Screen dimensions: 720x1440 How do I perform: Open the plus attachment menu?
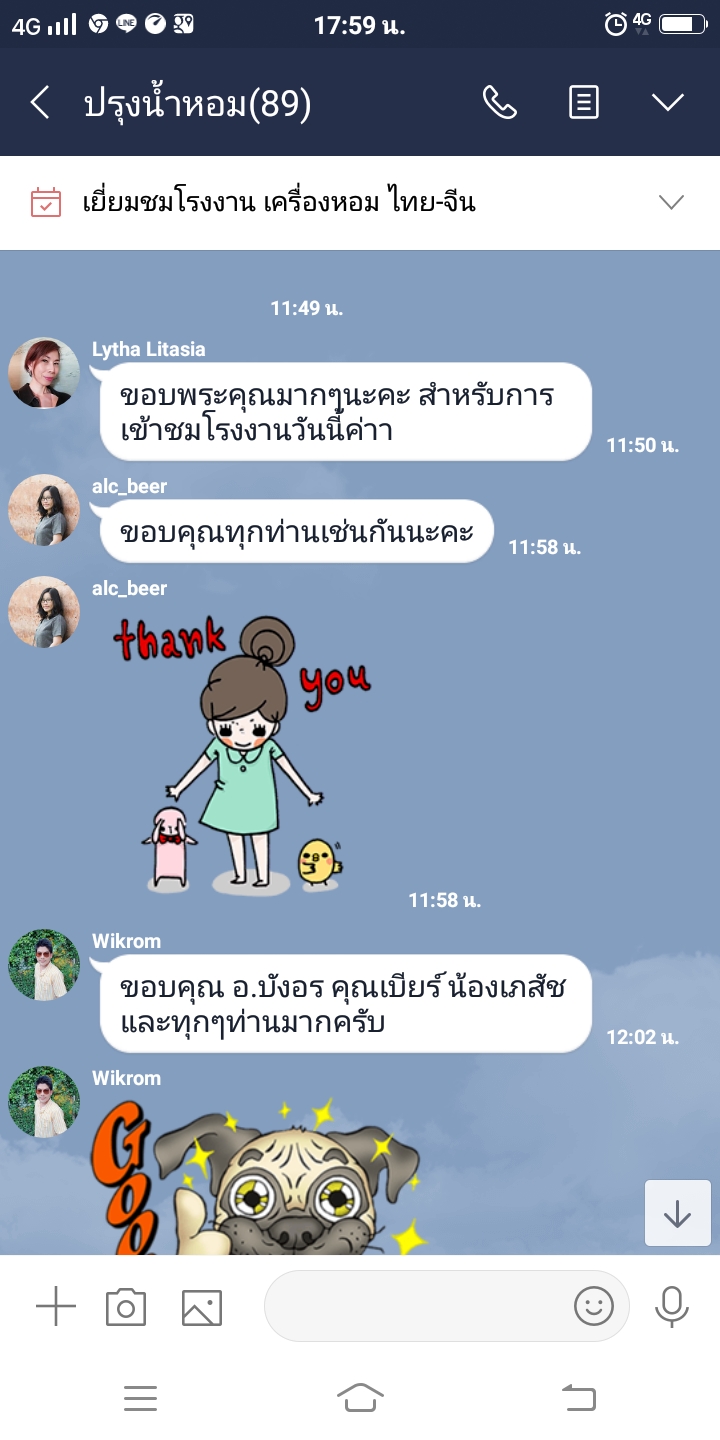click(x=56, y=1306)
